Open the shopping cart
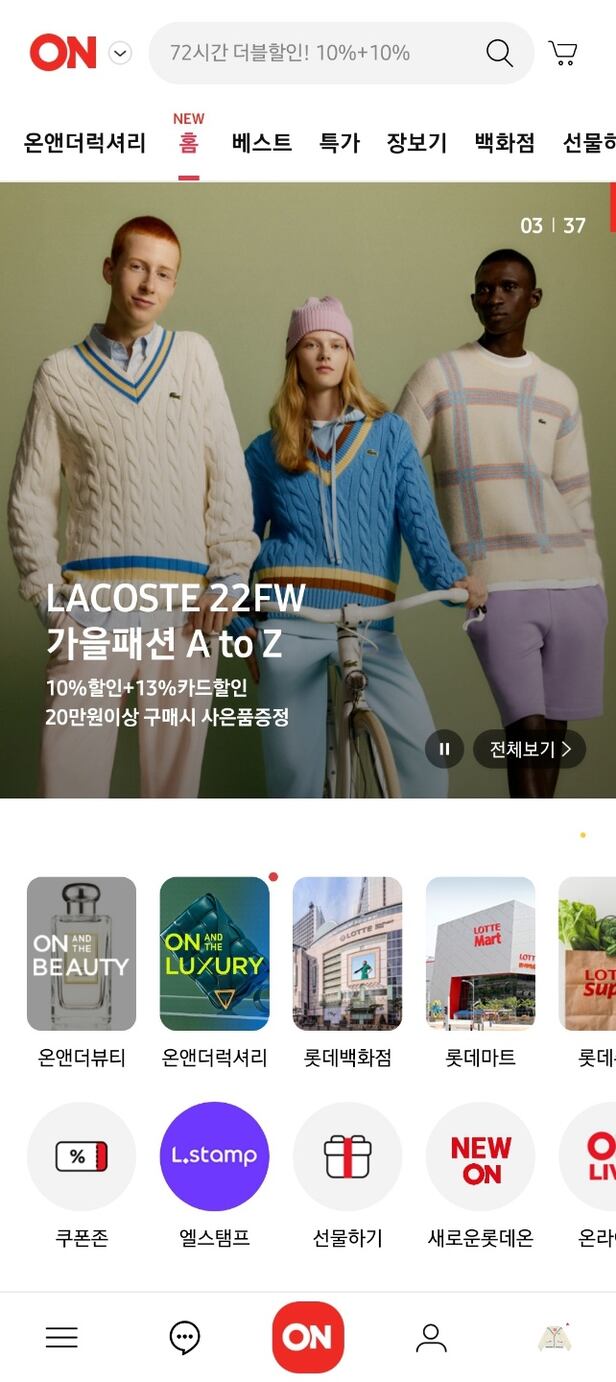The width and height of the screenshot is (616, 1382). 563,53
